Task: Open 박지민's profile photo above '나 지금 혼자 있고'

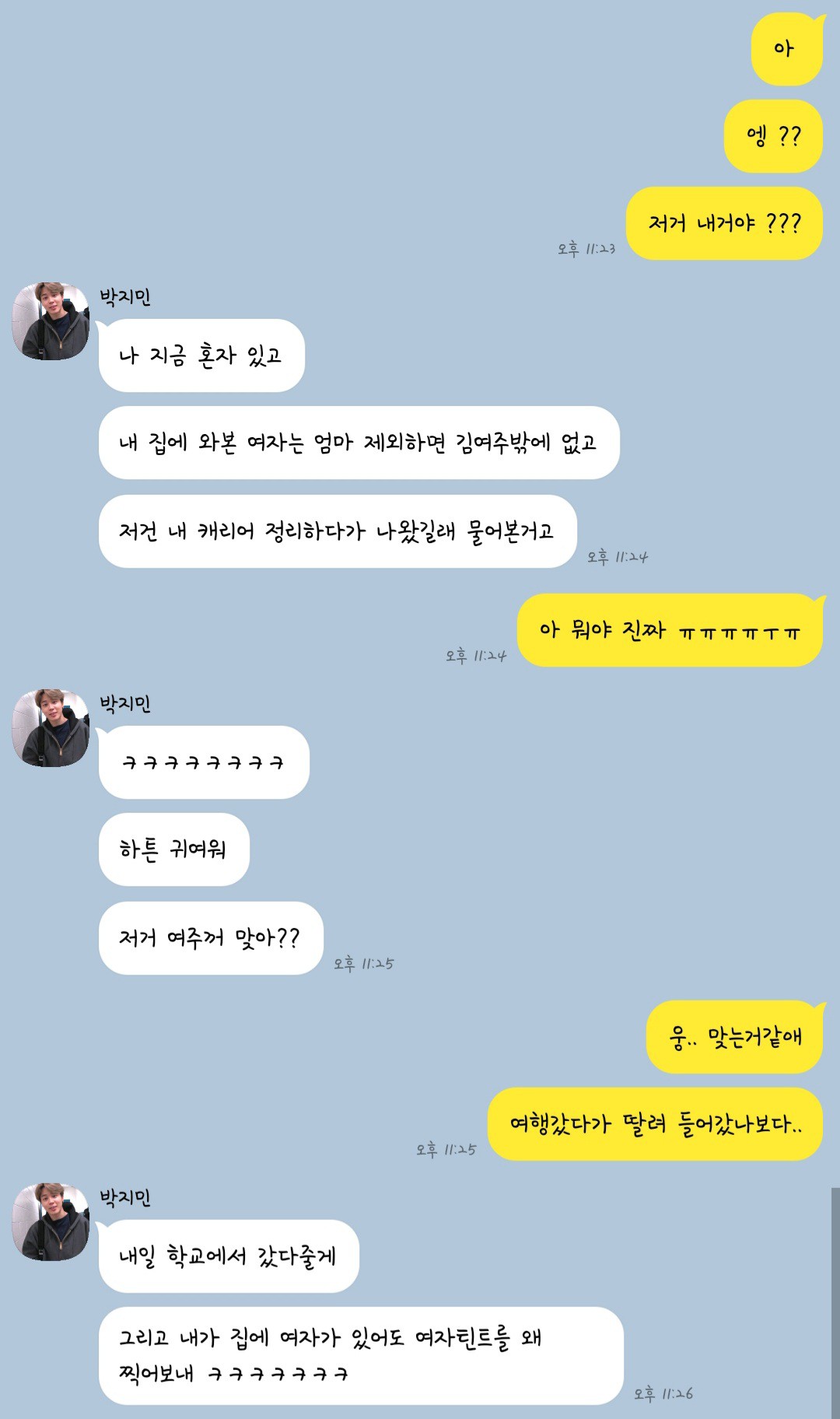Action: click(x=51, y=321)
